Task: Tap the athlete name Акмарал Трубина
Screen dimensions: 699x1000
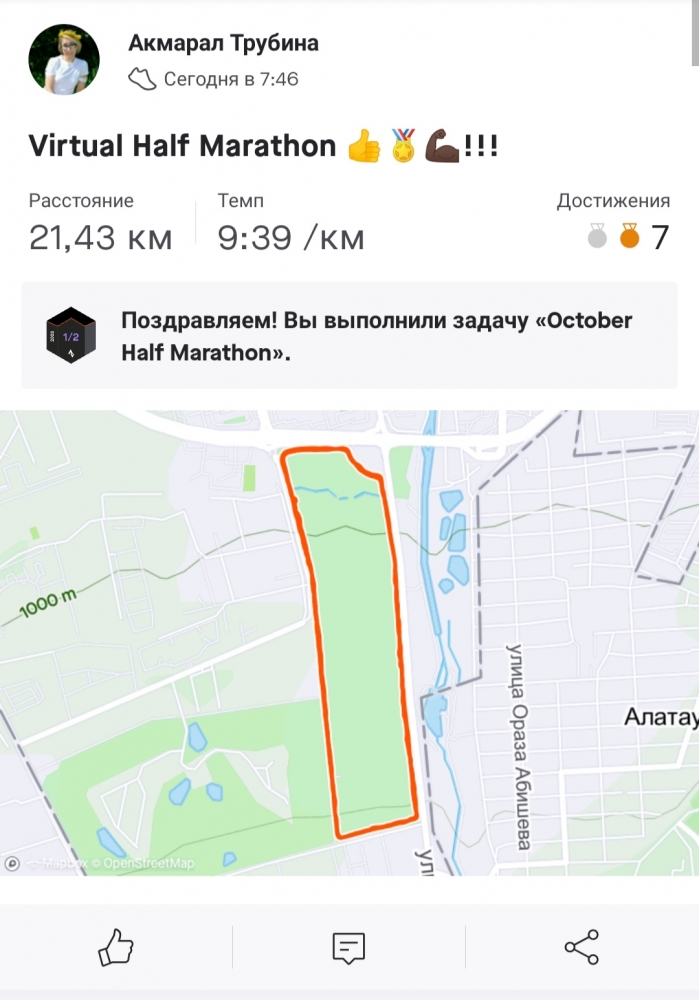Action: [224, 43]
